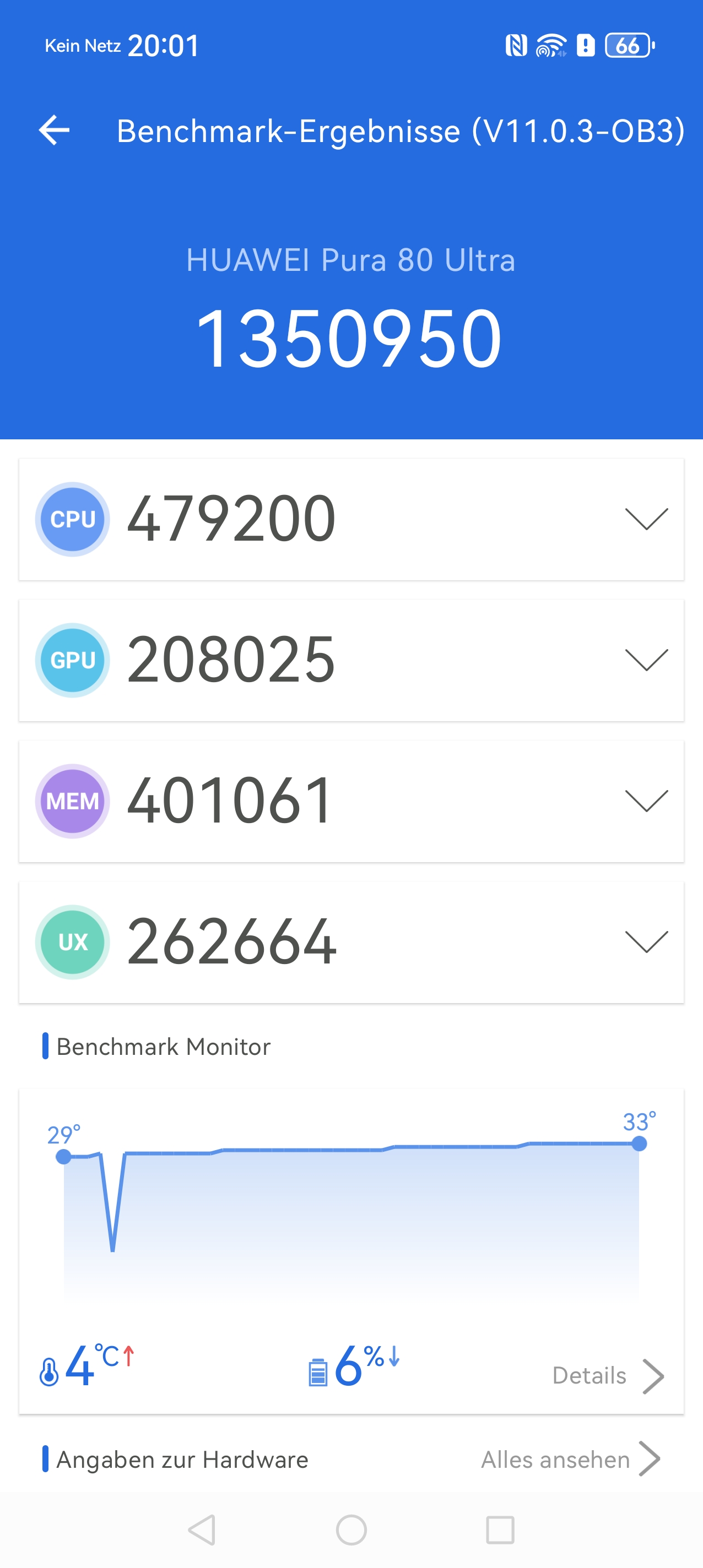The height and width of the screenshot is (1568, 703).
Task: Expand the UX score section
Action: click(x=646, y=942)
